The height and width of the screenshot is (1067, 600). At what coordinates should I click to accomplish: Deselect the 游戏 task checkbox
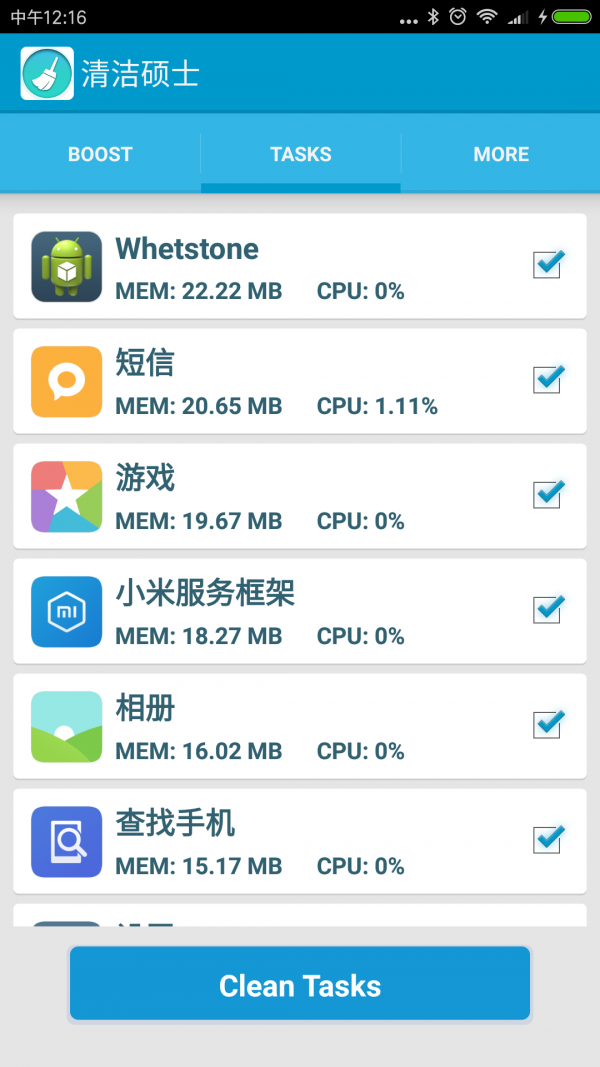pos(547,495)
